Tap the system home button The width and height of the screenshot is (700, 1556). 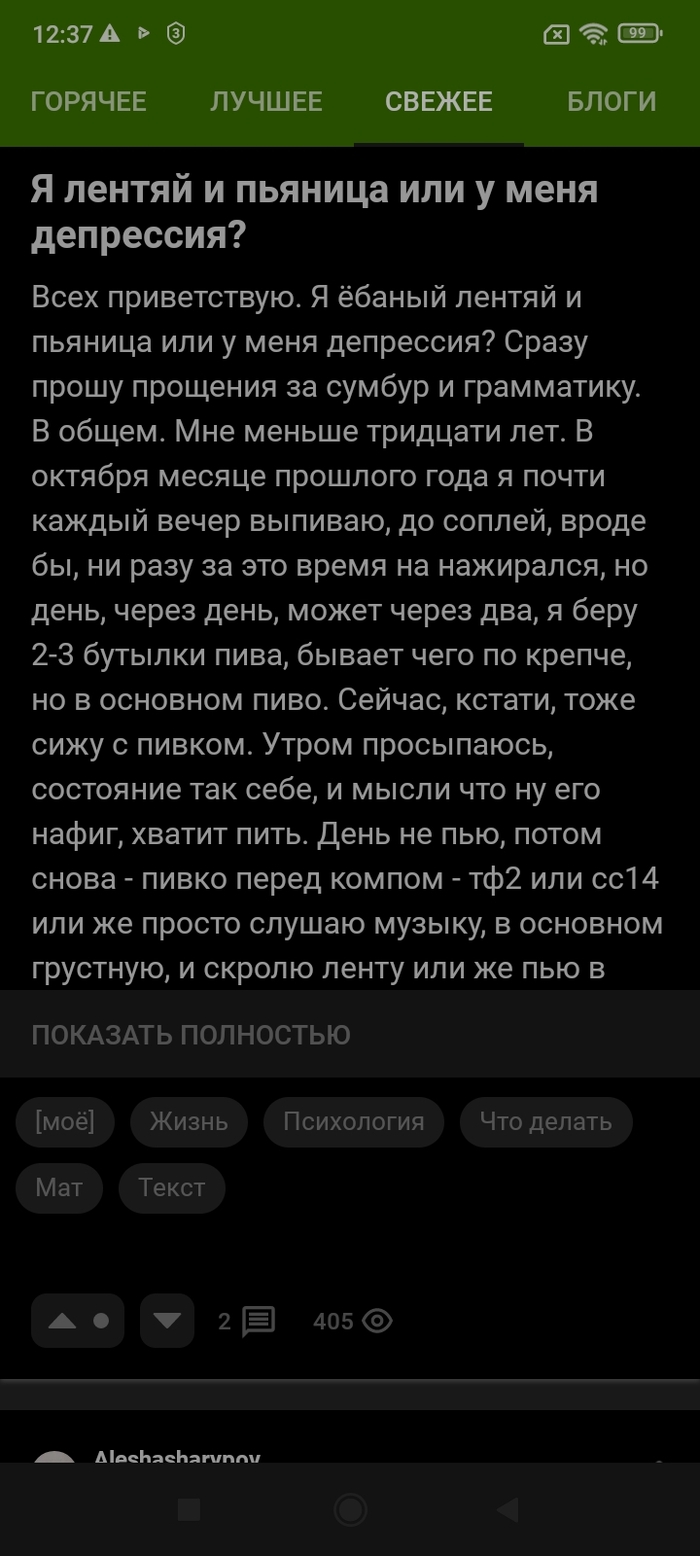pyautogui.click(x=350, y=1509)
